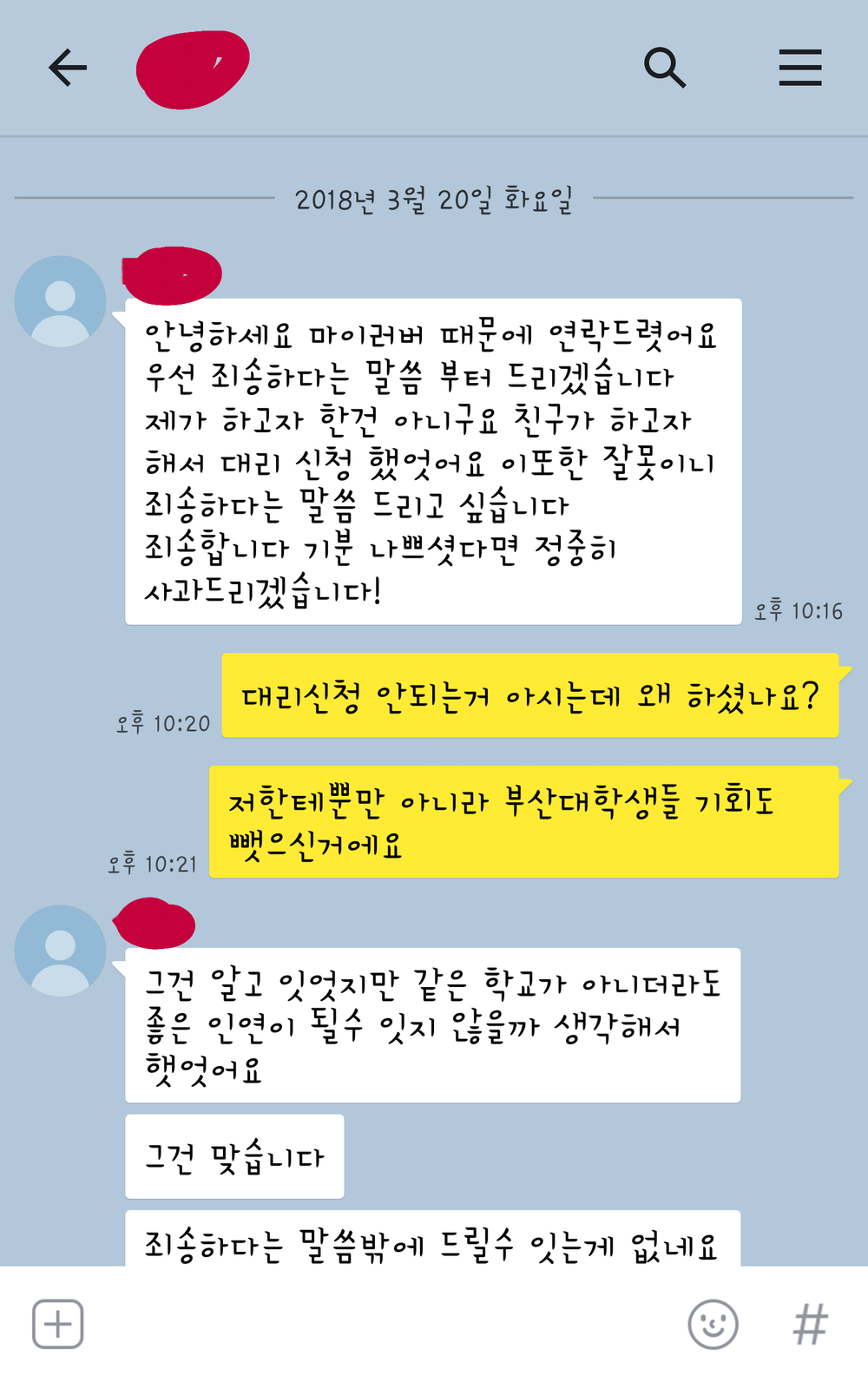Open the emoticon picker

[x=713, y=1324]
